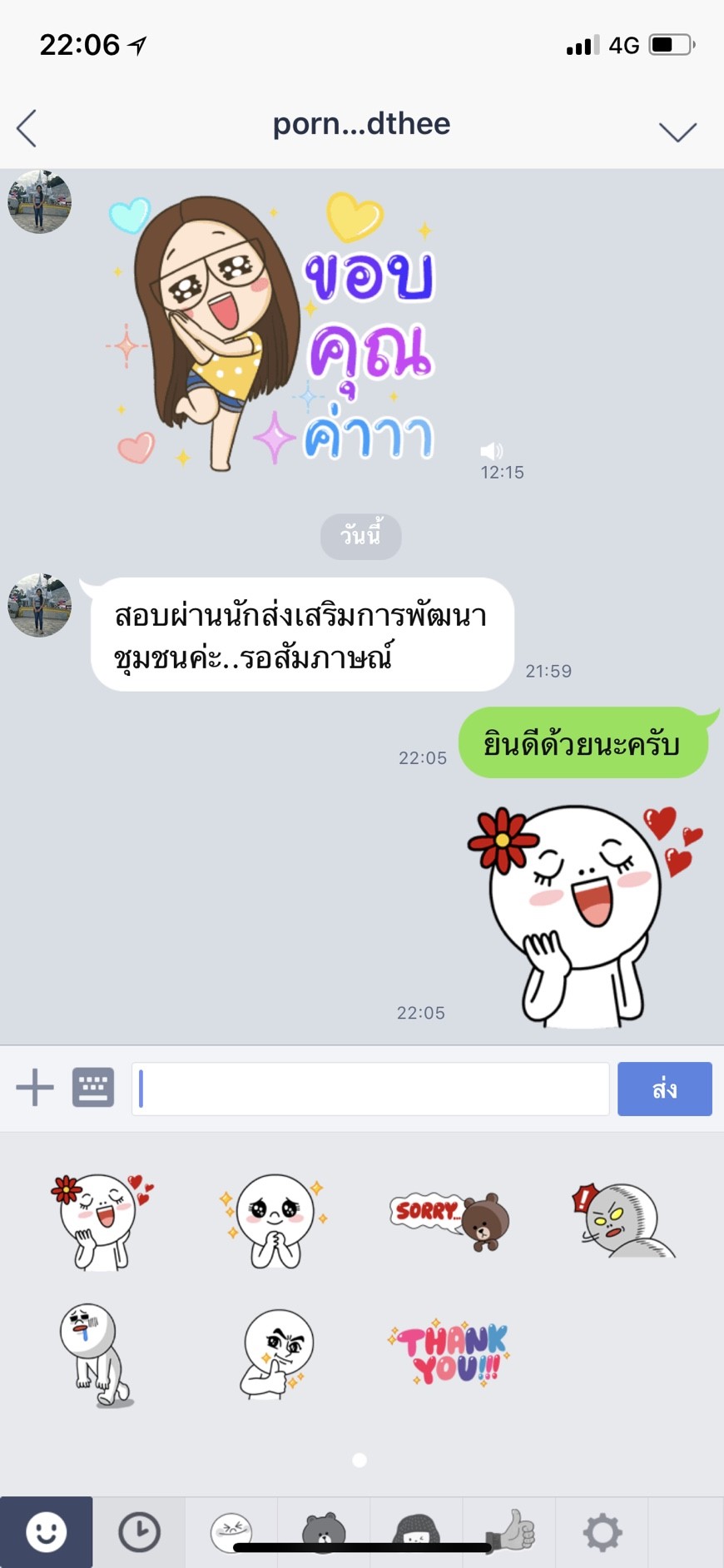
Task: Switch to the text keyboard
Action: (x=93, y=1088)
